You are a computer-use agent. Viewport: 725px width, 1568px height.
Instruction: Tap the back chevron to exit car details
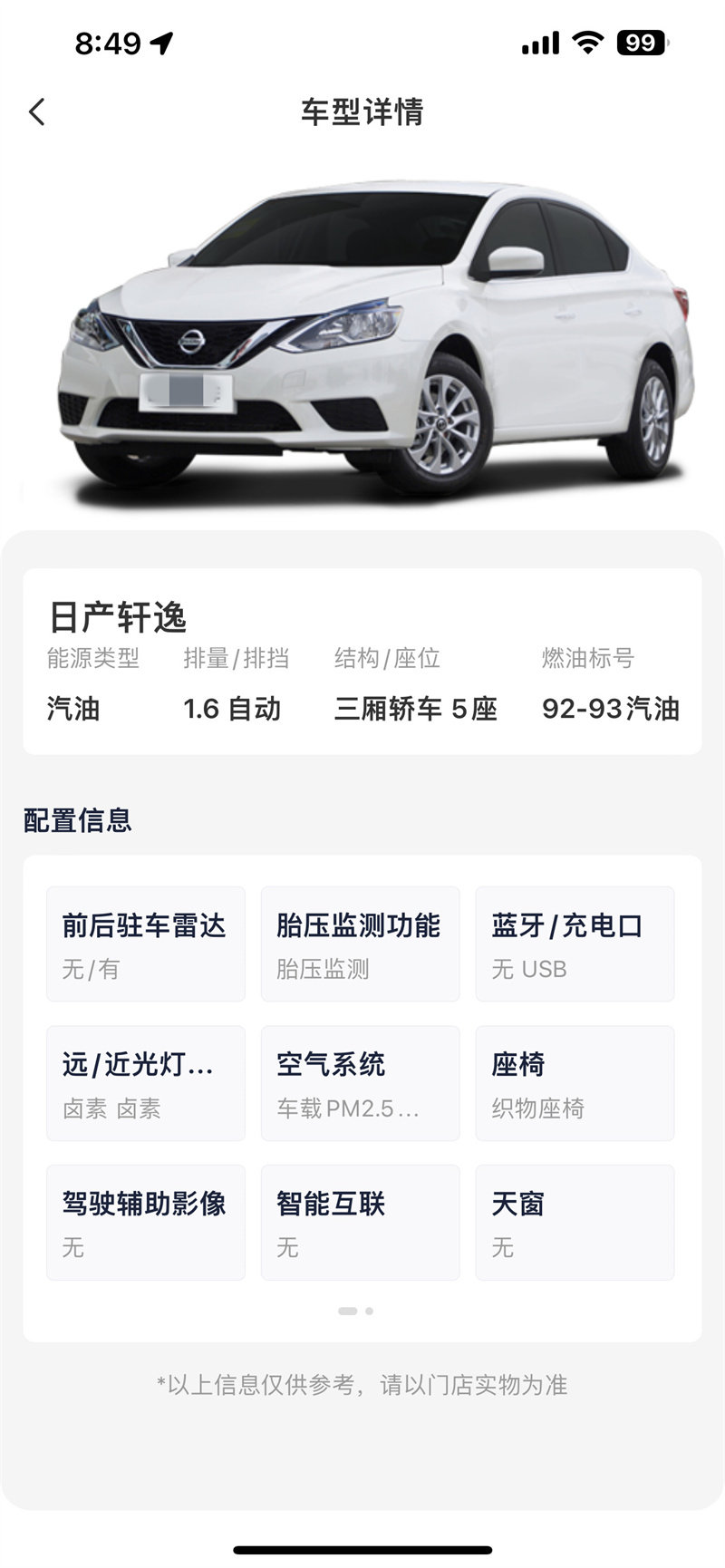[36, 111]
